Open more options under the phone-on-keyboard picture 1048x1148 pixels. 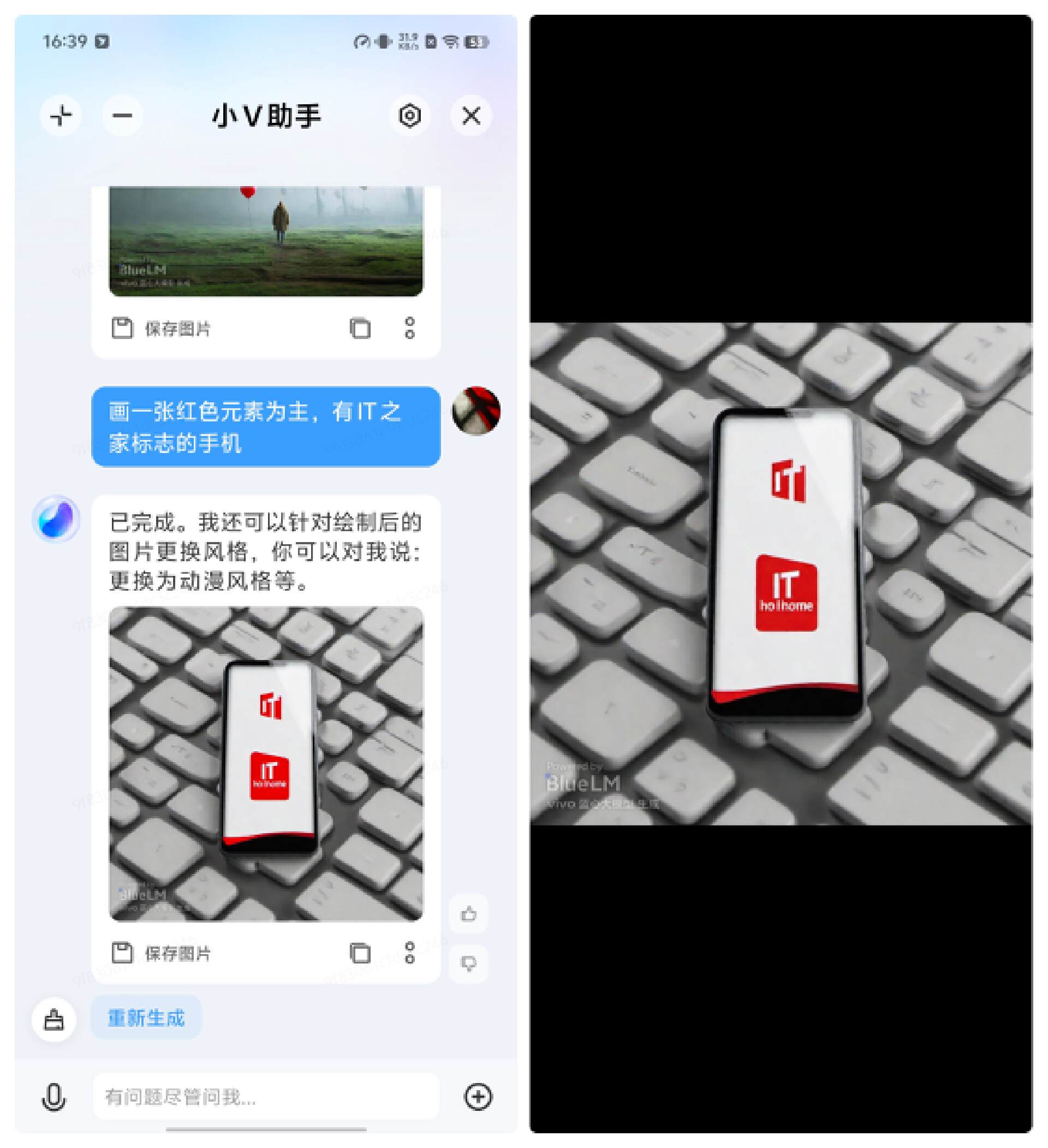click(x=410, y=953)
